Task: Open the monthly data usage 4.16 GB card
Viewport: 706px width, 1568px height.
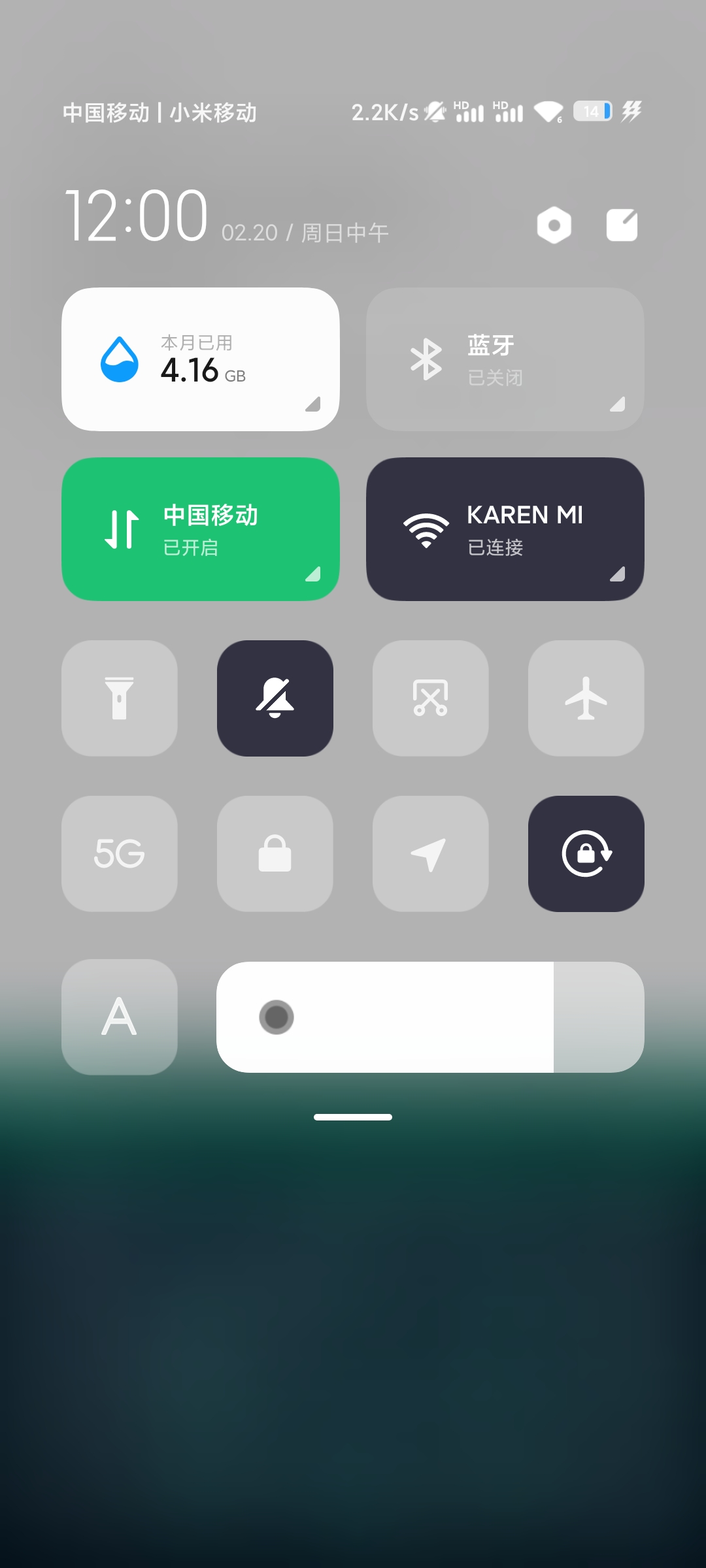Action: click(201, 359)
